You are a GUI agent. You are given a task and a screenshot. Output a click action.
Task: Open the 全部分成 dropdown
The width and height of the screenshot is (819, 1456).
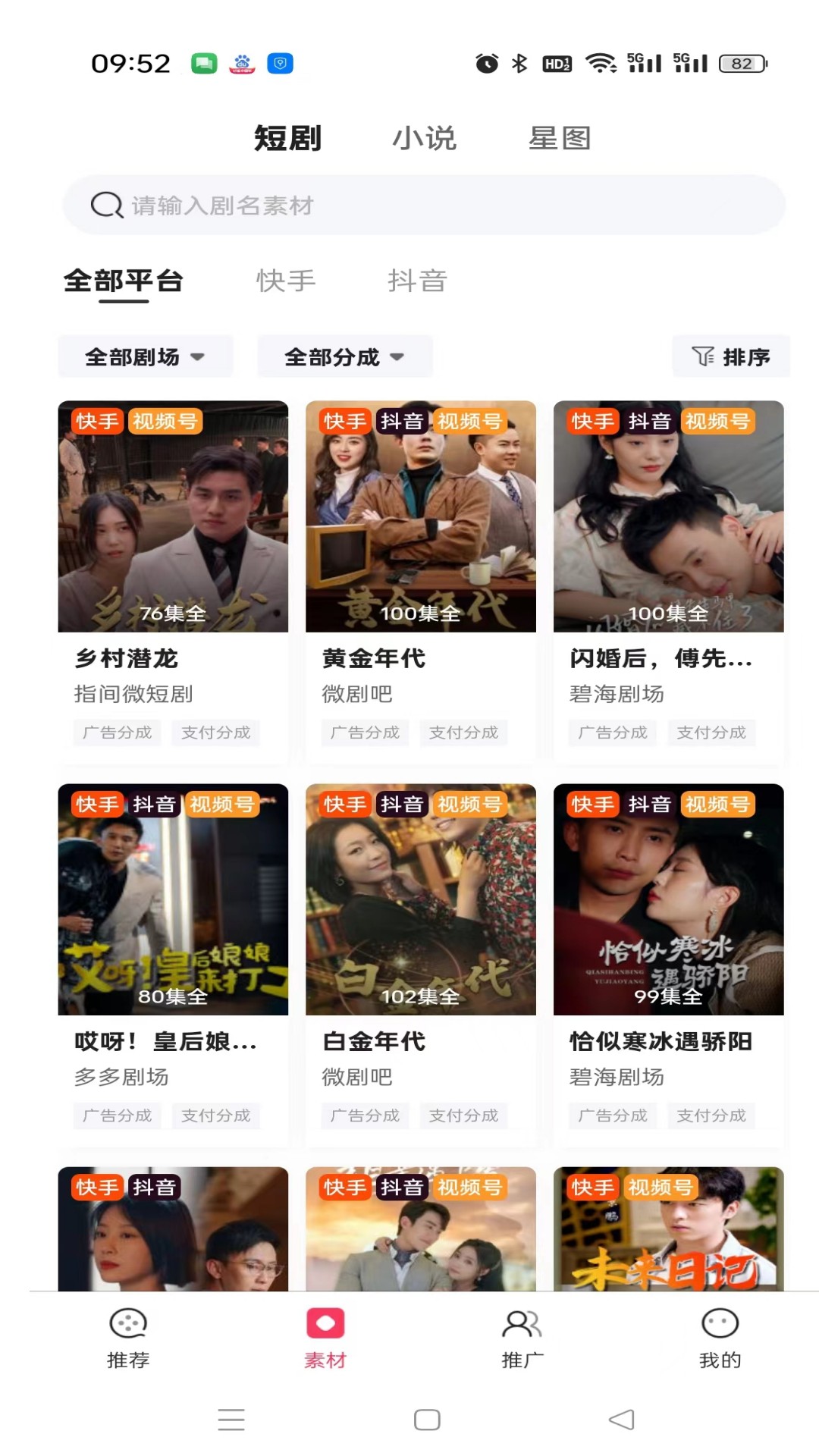tap(343, 356)
